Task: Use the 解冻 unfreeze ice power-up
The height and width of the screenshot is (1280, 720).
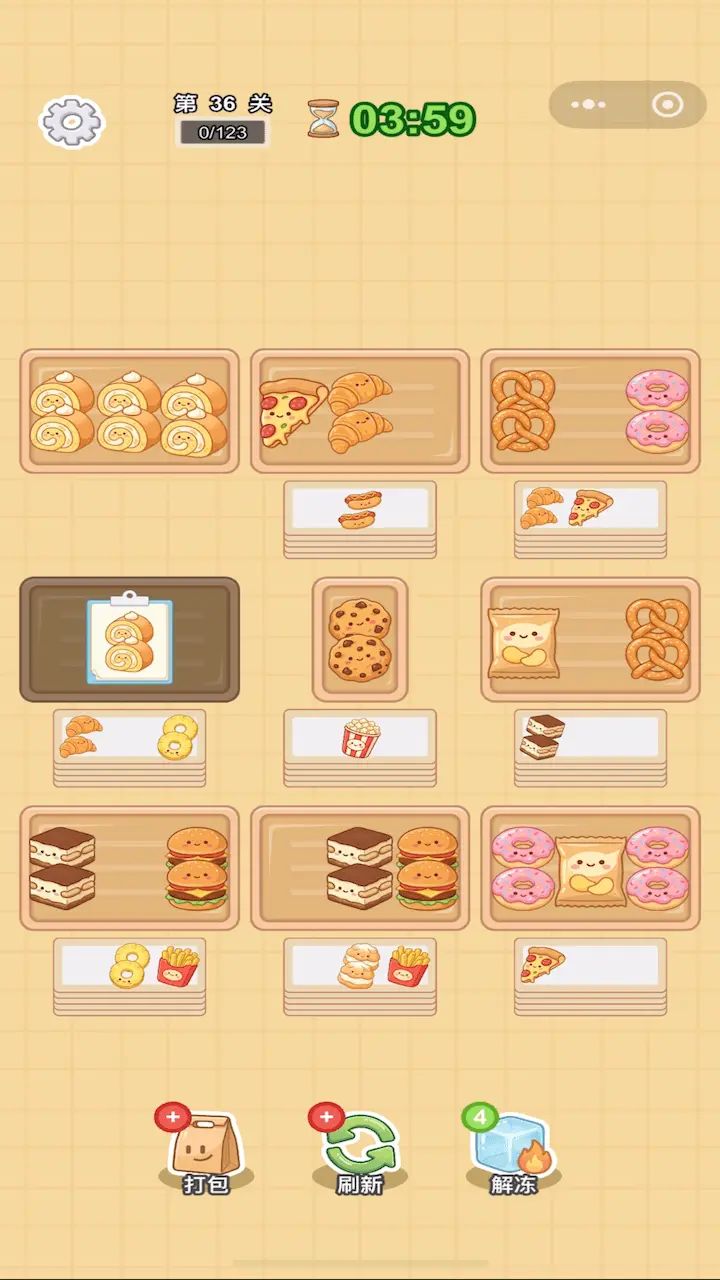Action: point(513,1150)
